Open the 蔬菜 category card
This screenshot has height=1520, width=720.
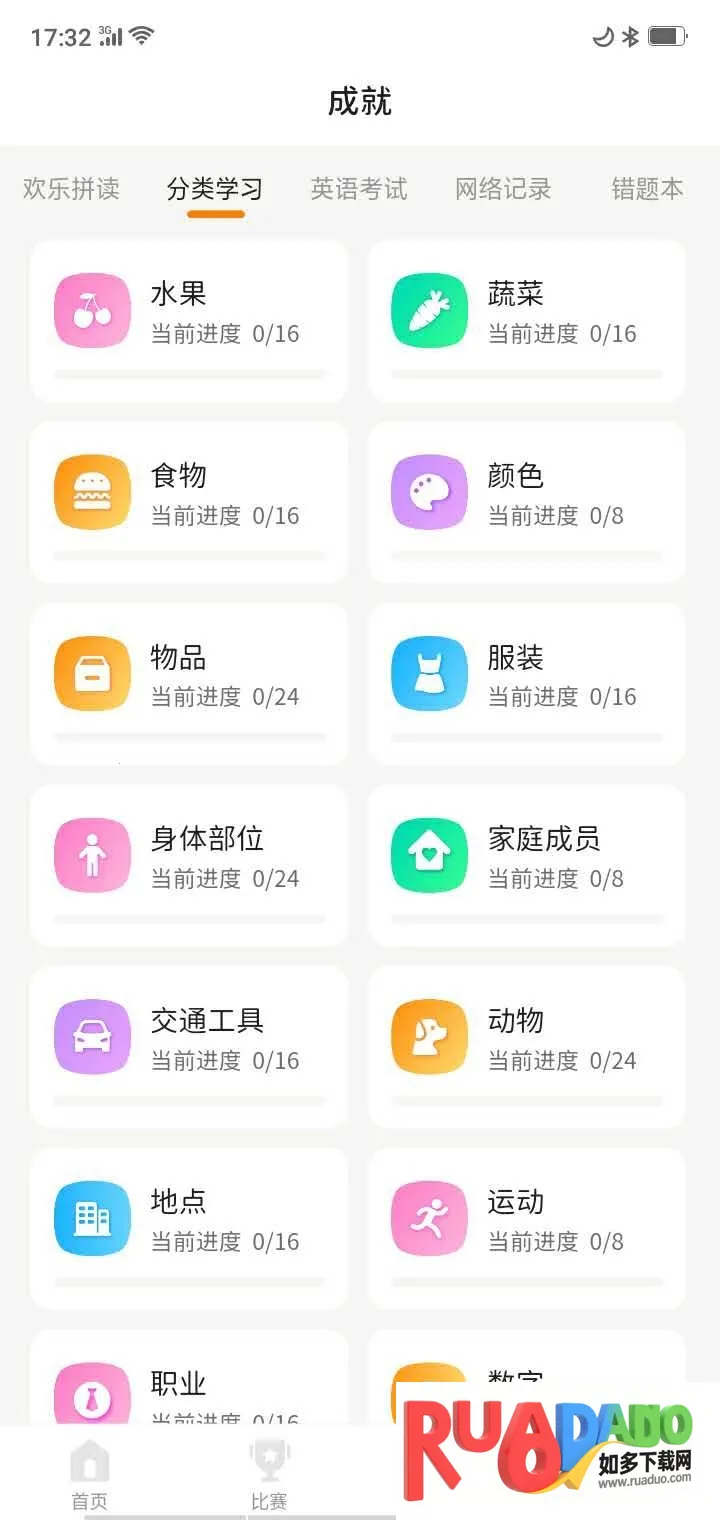(x=527, y=320)
